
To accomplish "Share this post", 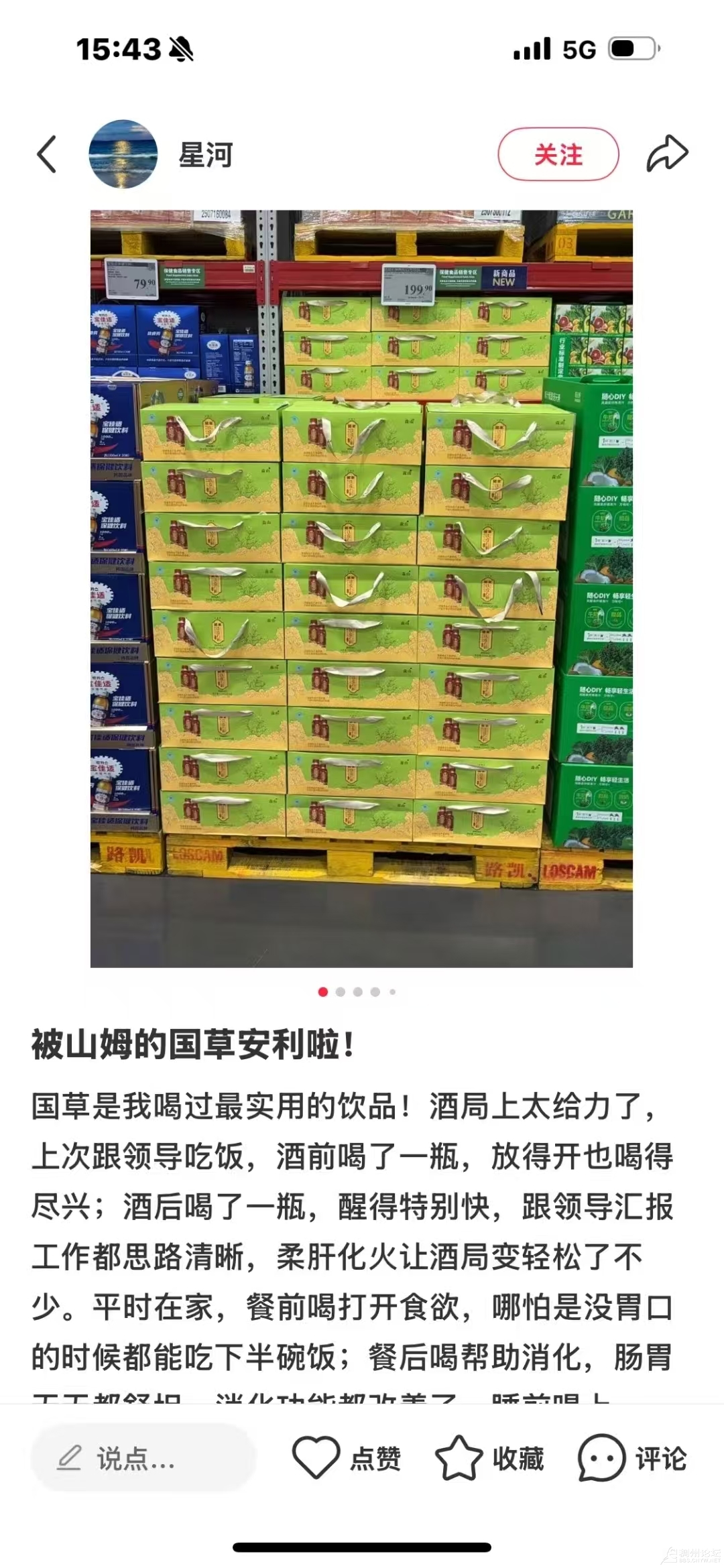I will [x=667, y=155].
